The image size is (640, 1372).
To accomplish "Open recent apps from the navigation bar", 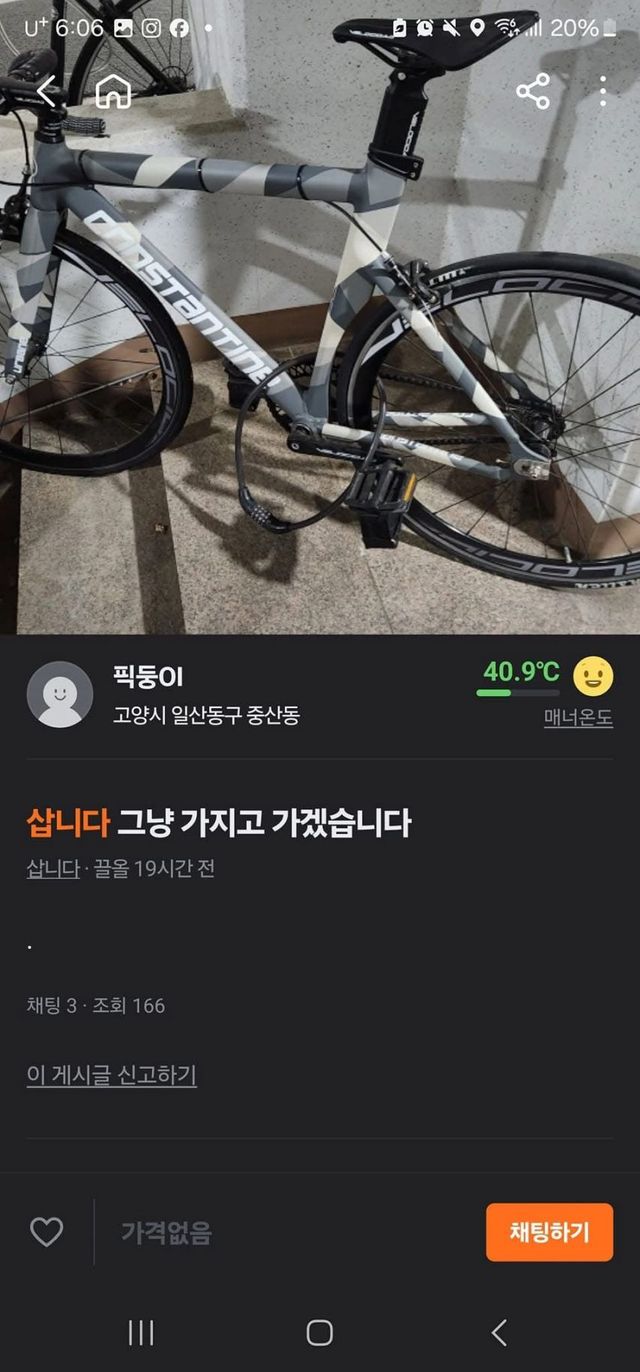I will (x=141, y=1332).
